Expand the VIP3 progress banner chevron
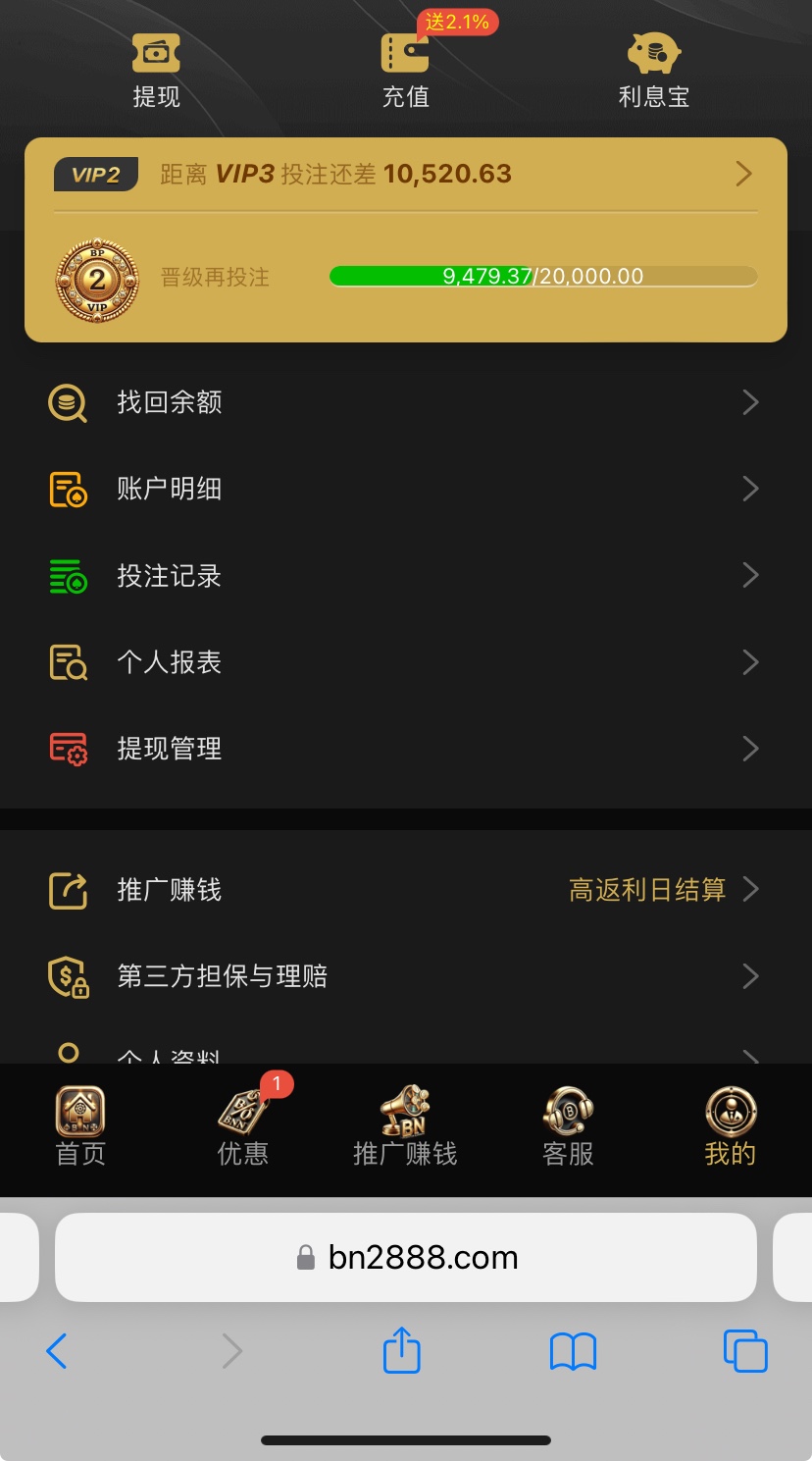 742,174
